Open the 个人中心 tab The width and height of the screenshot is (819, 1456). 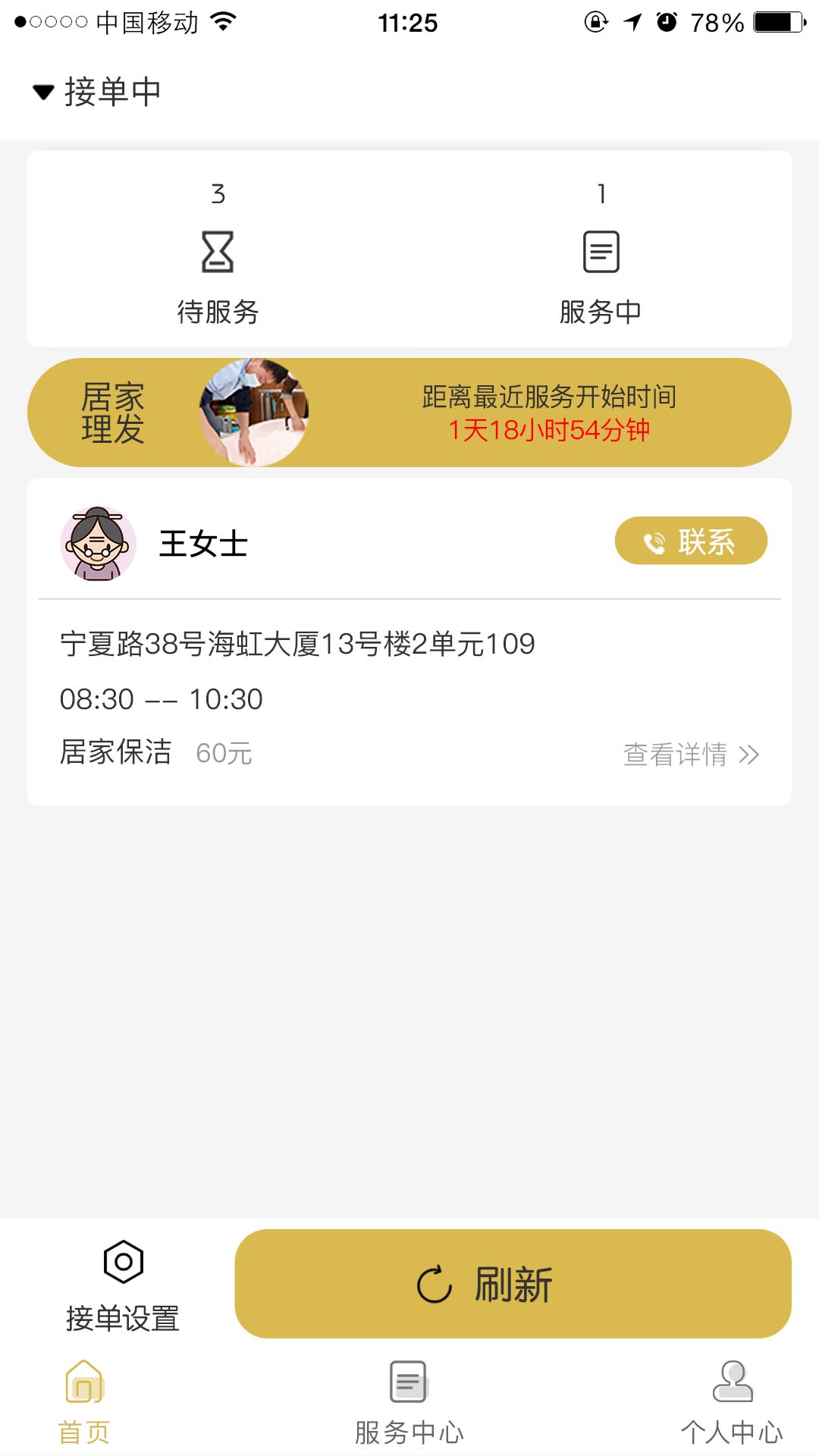pyautogui.click(x=732, y=1403)
